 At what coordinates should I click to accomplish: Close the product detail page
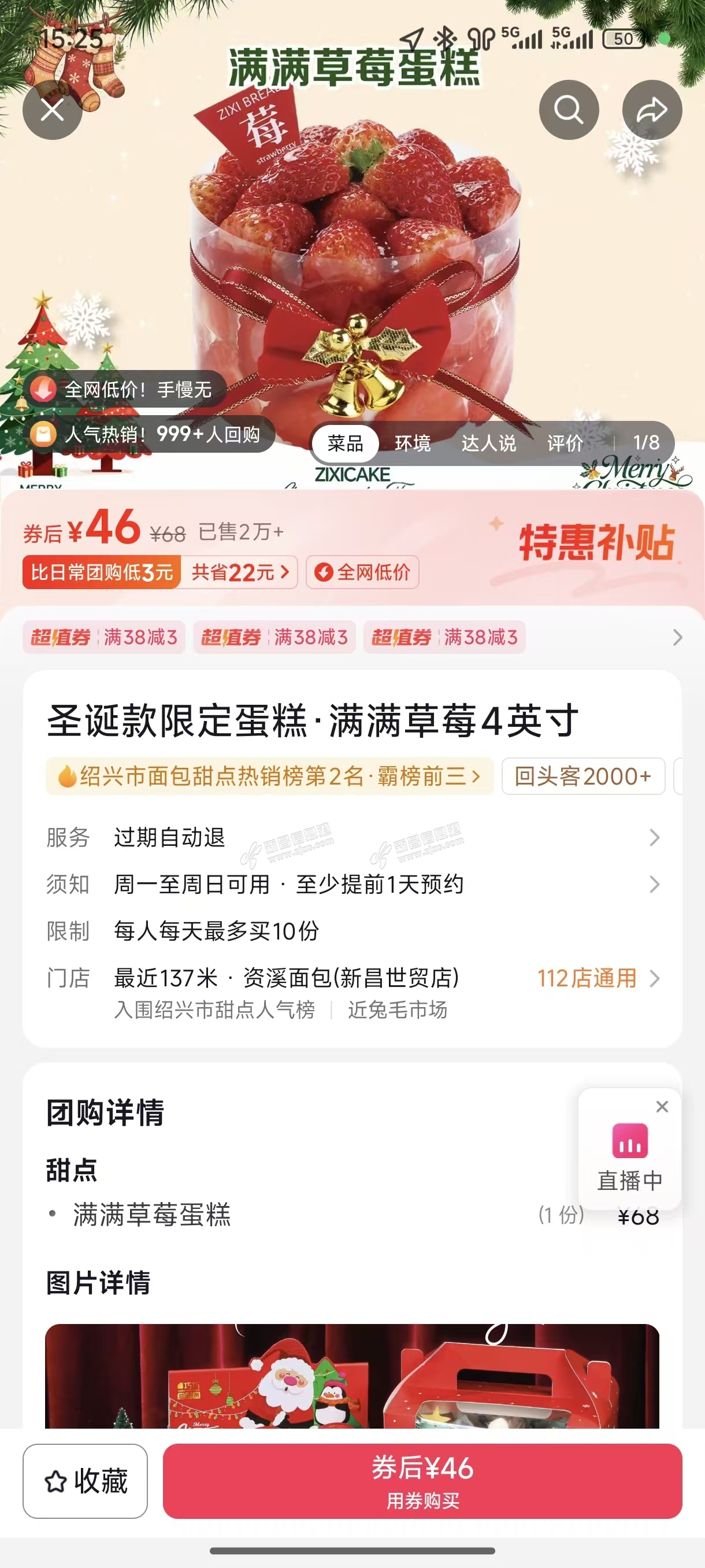click(x=53, y=110)
